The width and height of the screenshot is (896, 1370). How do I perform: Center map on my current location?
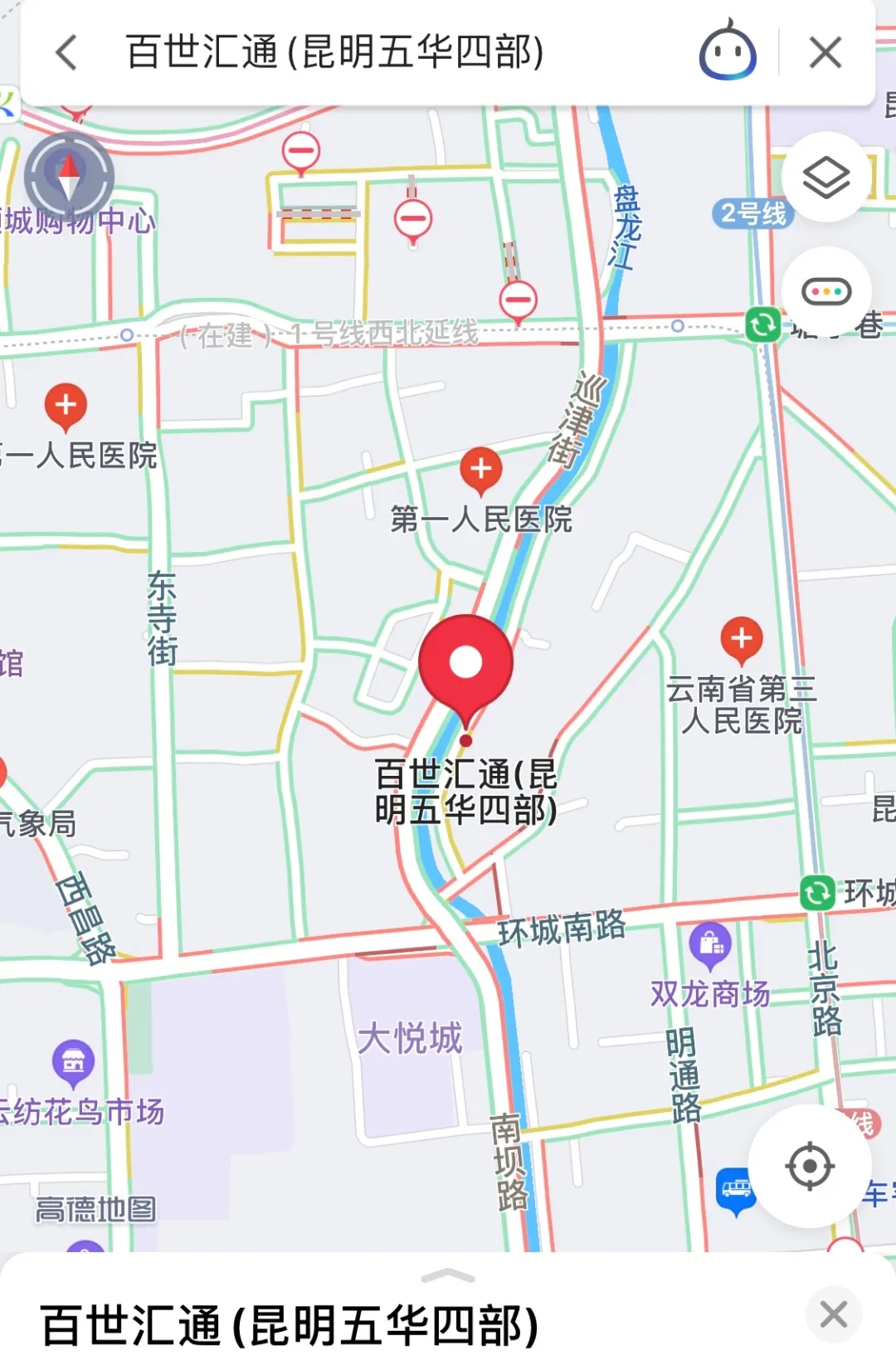[x=810, y=1166]
